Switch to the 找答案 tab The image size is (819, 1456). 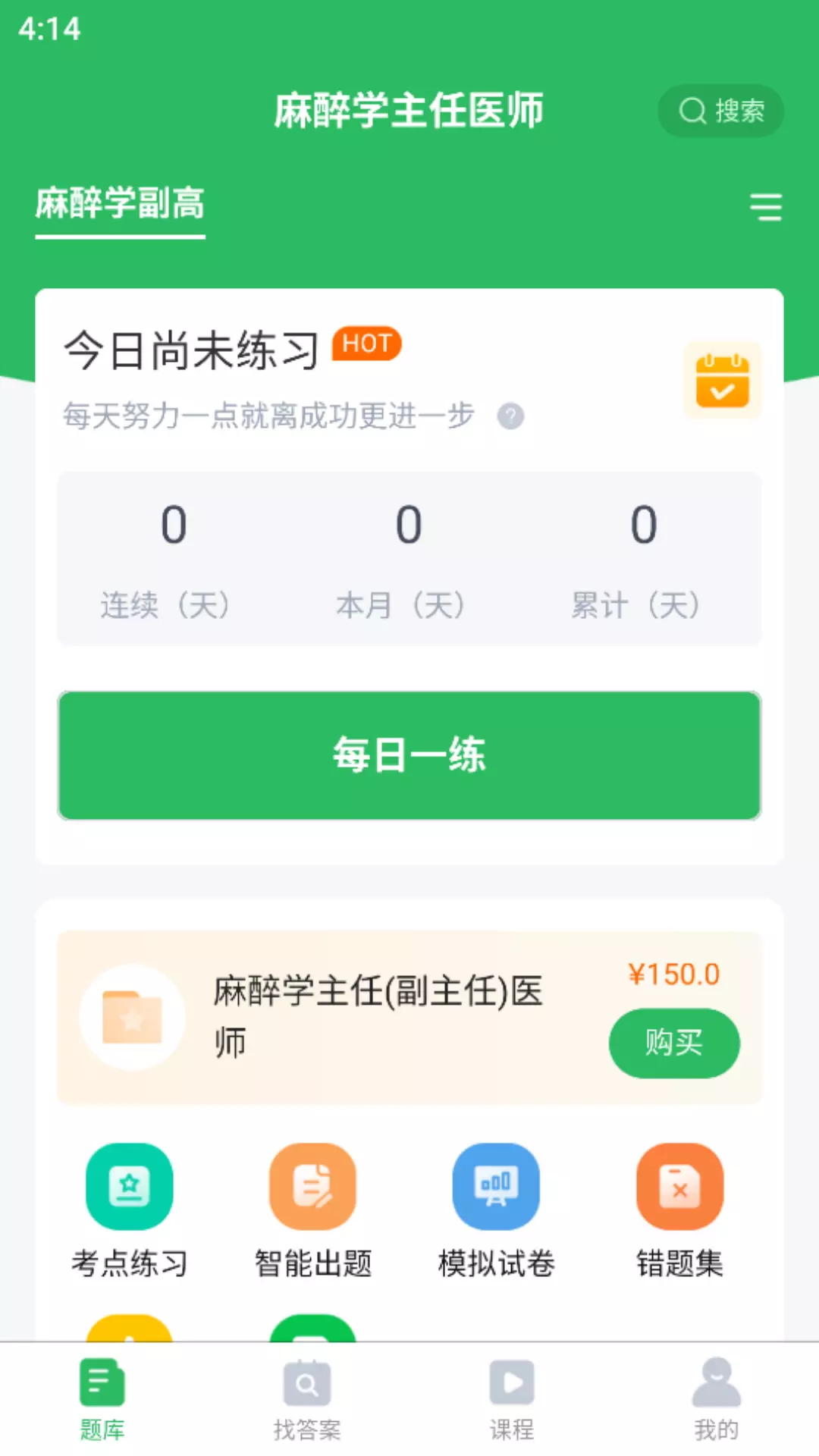[307, 1399]
